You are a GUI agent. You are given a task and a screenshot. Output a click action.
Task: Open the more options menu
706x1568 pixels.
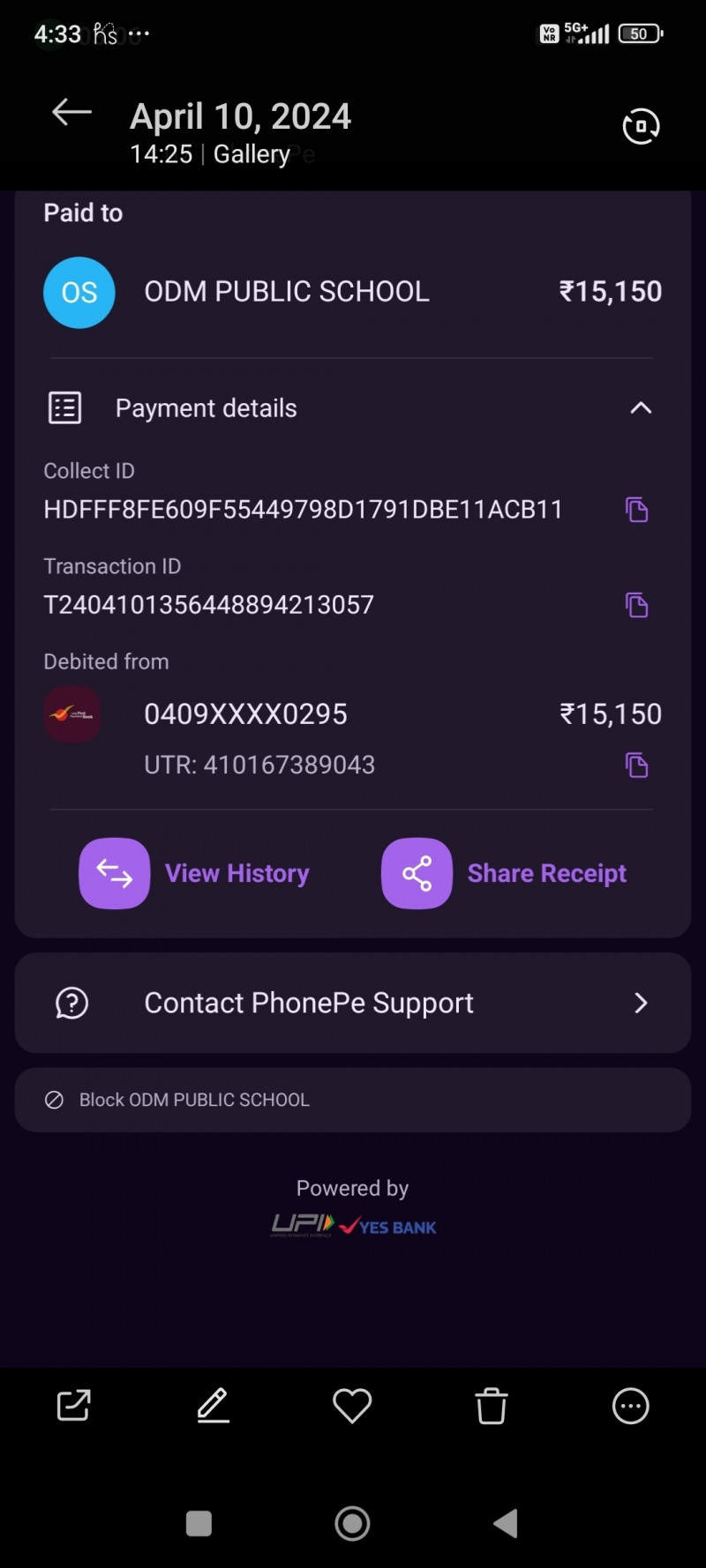(630, 1406)
